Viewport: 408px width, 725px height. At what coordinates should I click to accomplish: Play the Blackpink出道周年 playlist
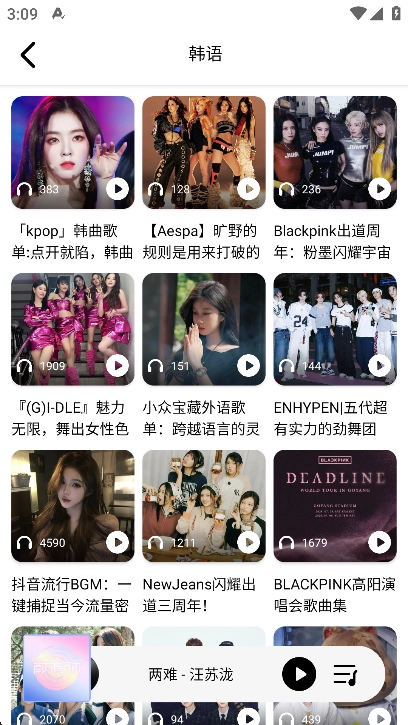point(379,189)
